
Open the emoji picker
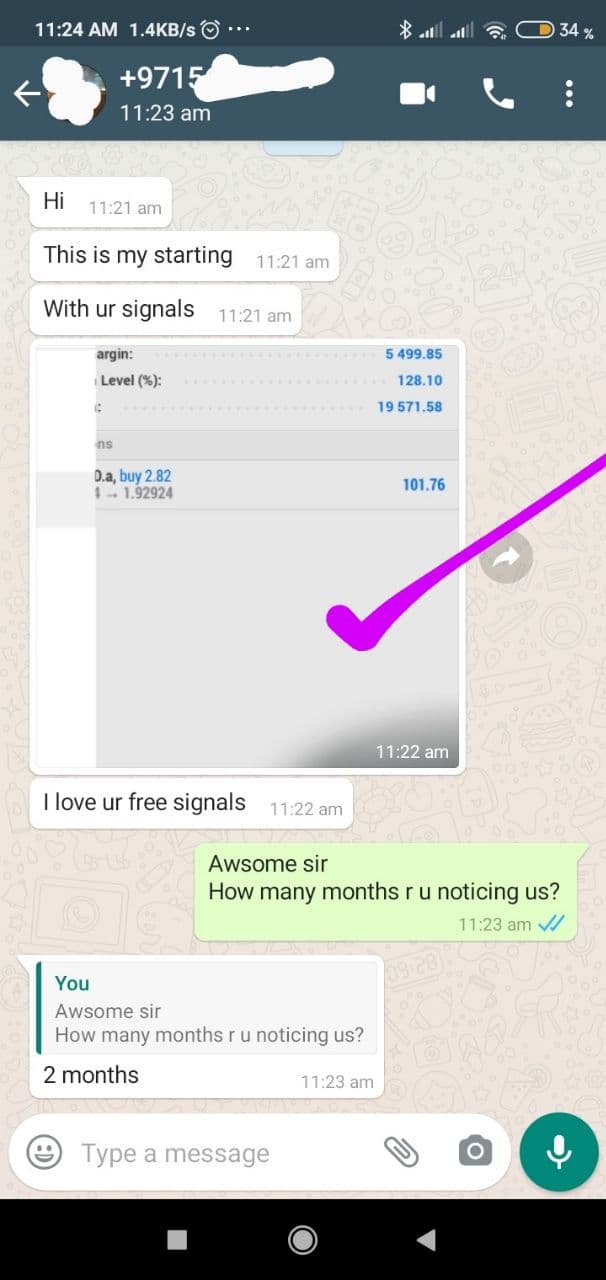(x=44, y=1152)
